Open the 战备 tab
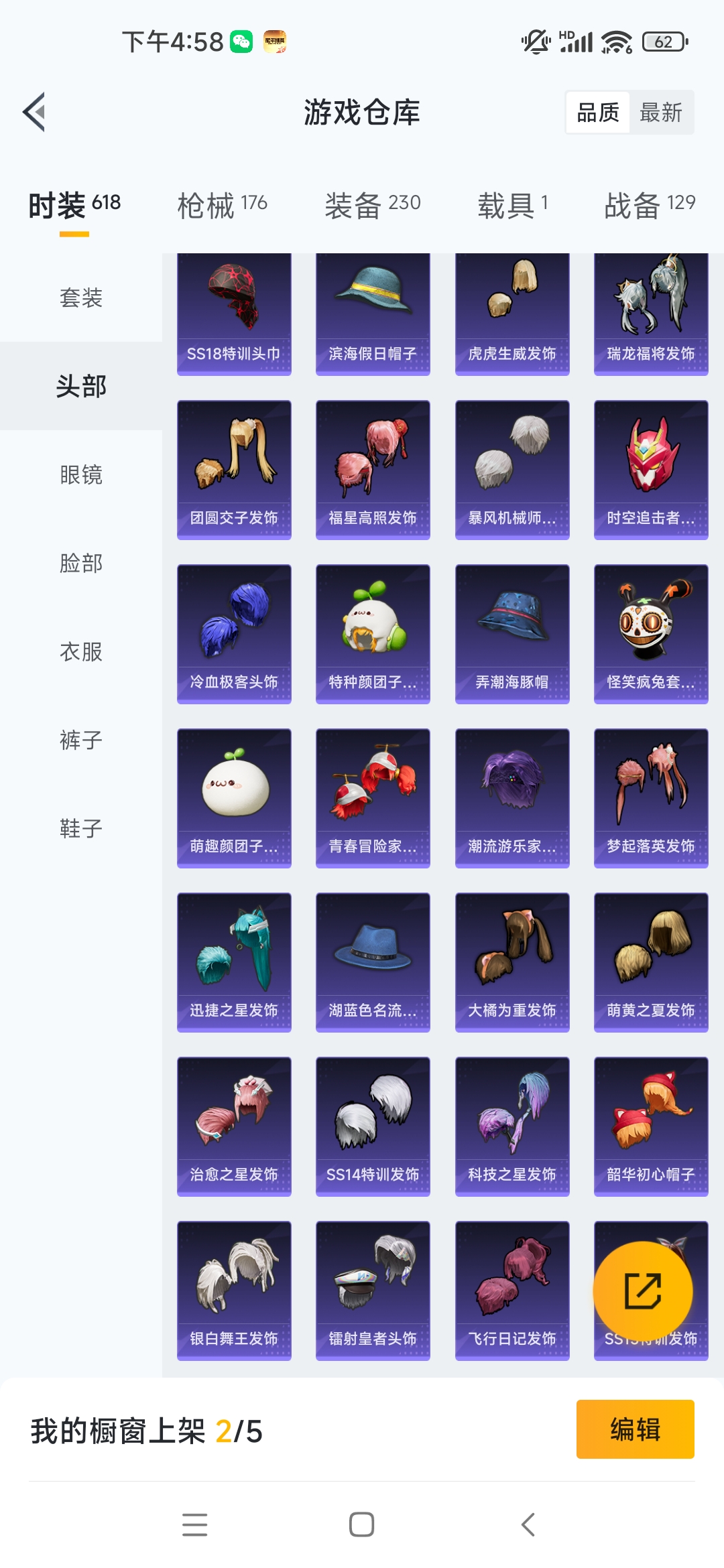The image size is (724, 1568). tap(650, 205)
